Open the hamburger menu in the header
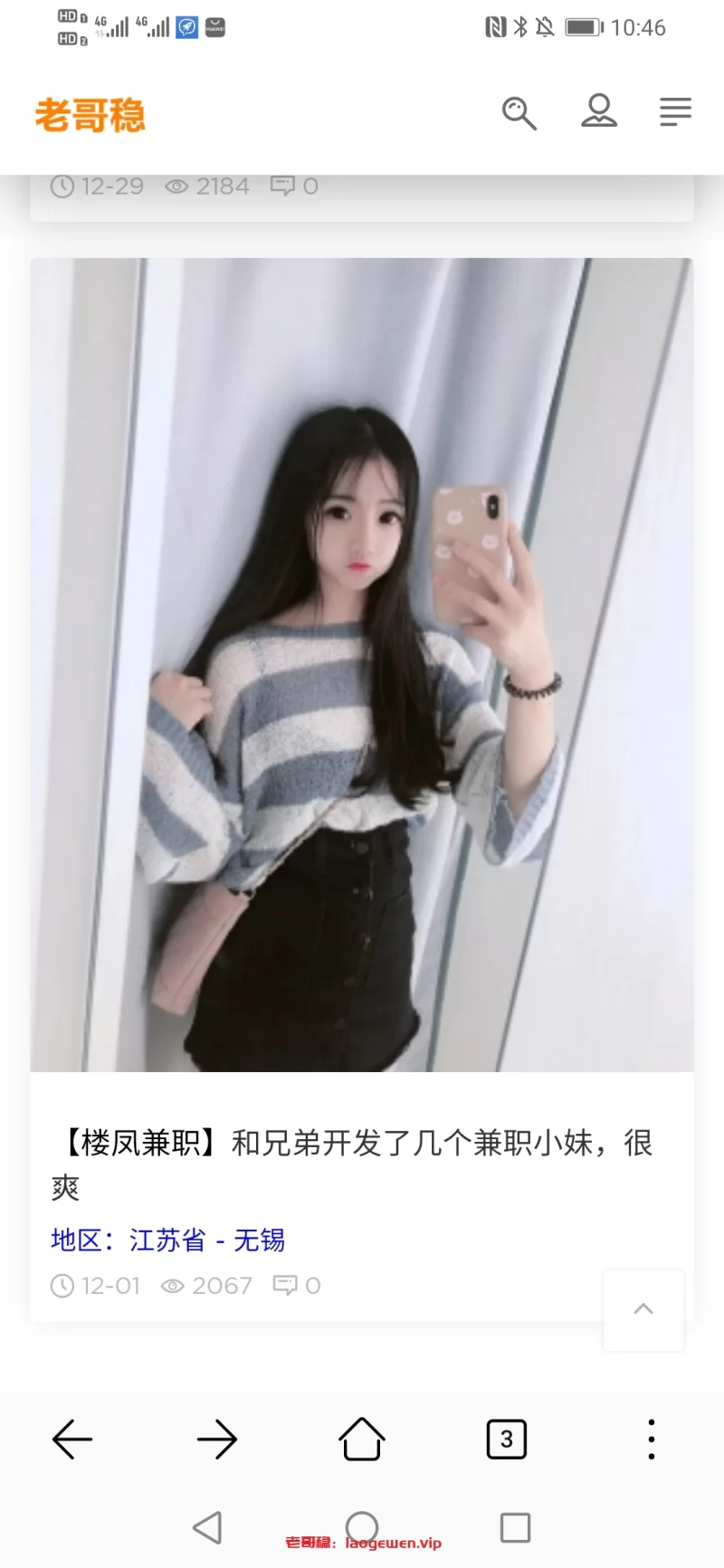The height and width of the screenshot is (1568, 724). pos(675,112)
